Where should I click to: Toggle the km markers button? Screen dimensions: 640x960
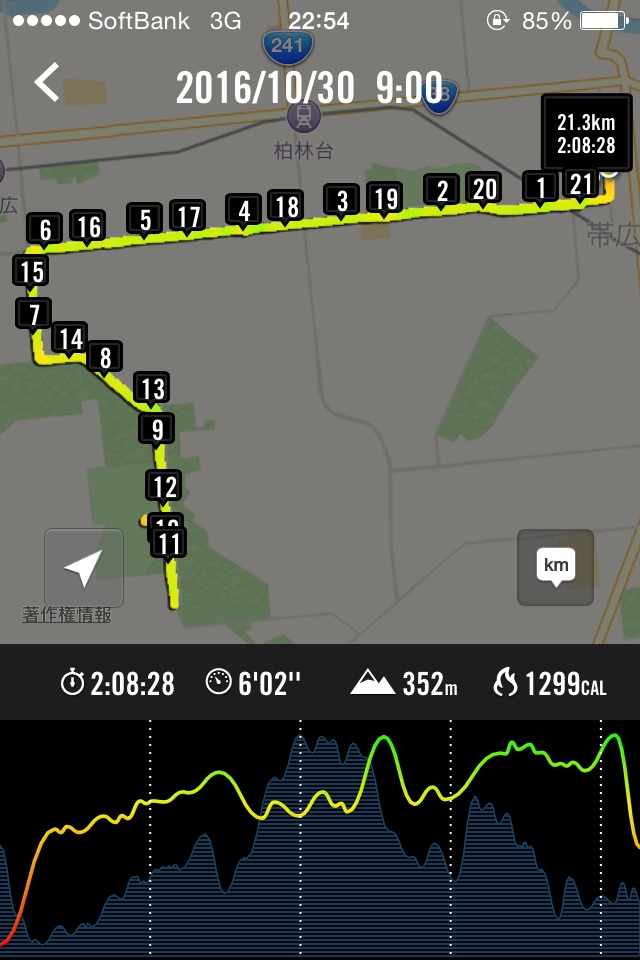tap(555, 567)
